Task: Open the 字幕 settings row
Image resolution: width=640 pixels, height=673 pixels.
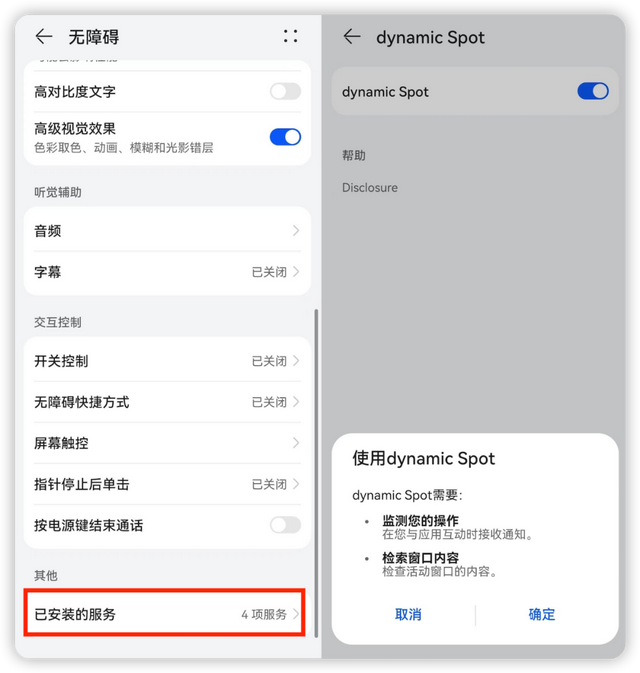Action: tap(167, 272)
